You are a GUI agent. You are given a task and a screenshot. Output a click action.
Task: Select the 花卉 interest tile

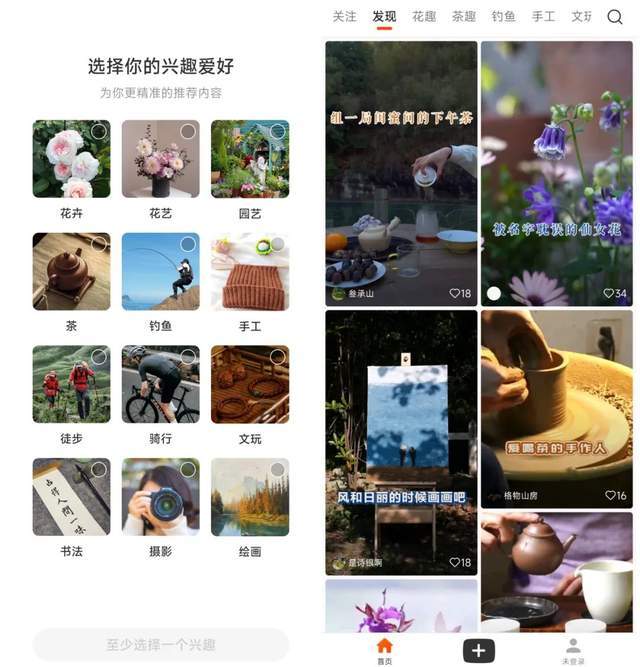point(71,159)
